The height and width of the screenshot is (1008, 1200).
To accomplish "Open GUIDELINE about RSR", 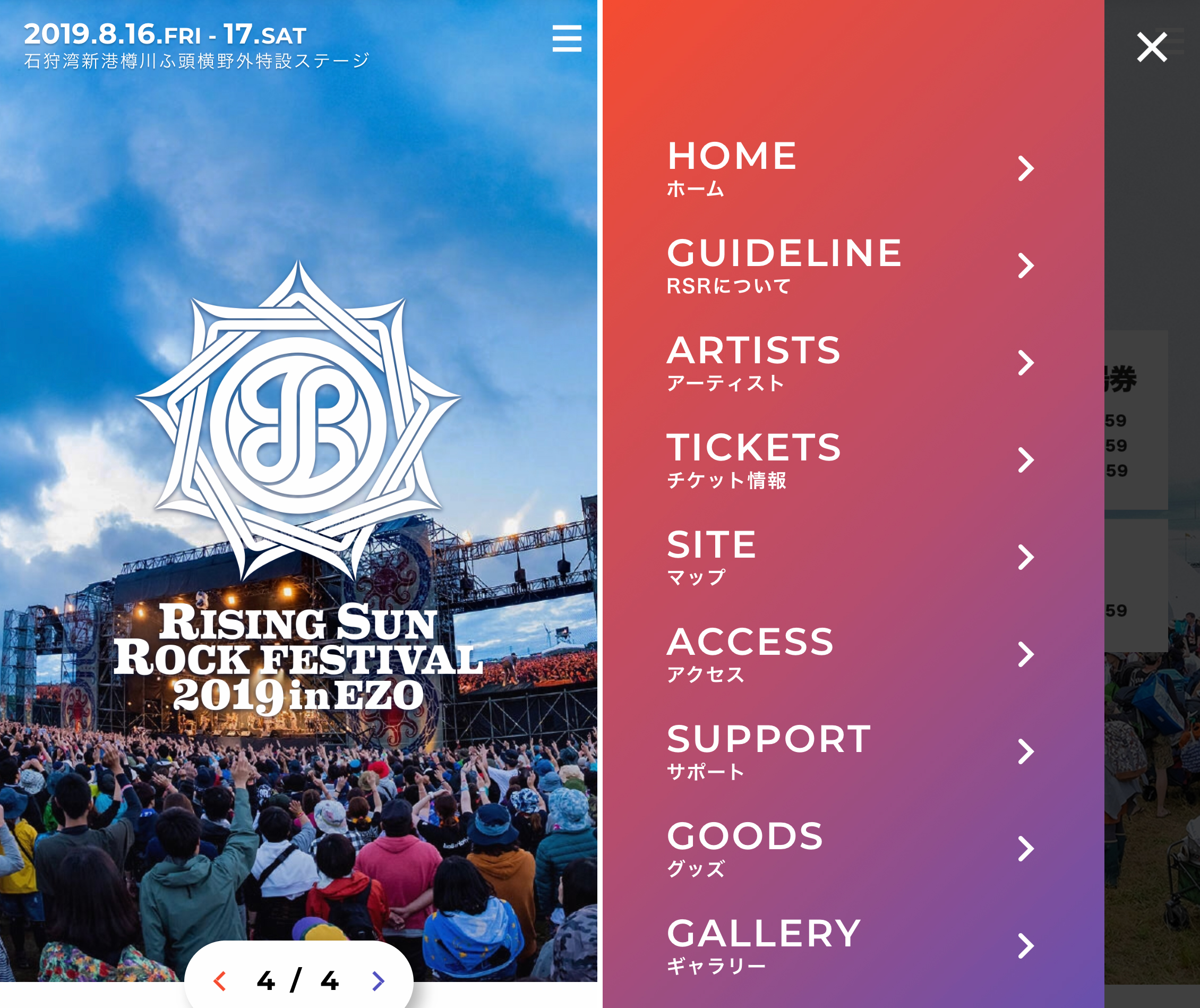I will [851, 266].
